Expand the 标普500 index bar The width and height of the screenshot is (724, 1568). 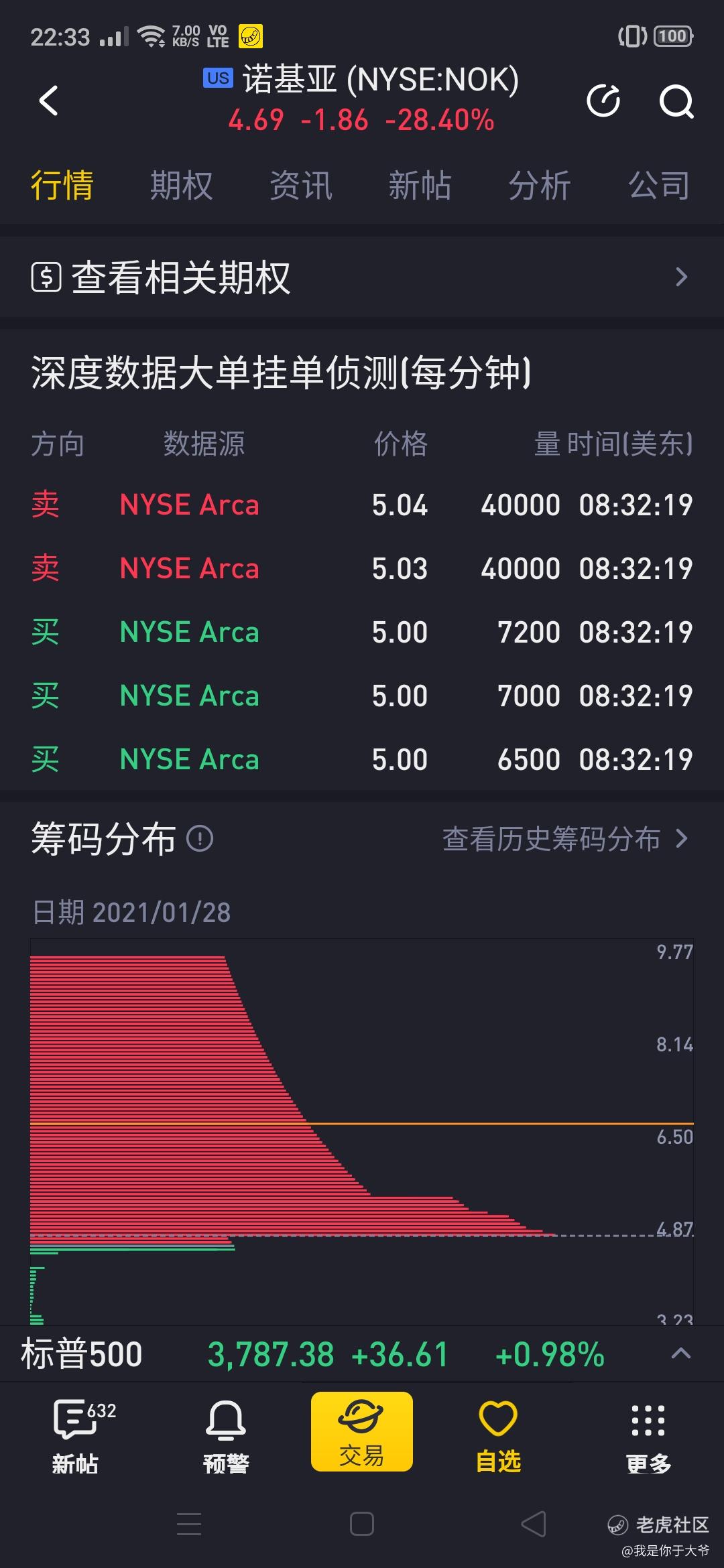pos(680,1353)
